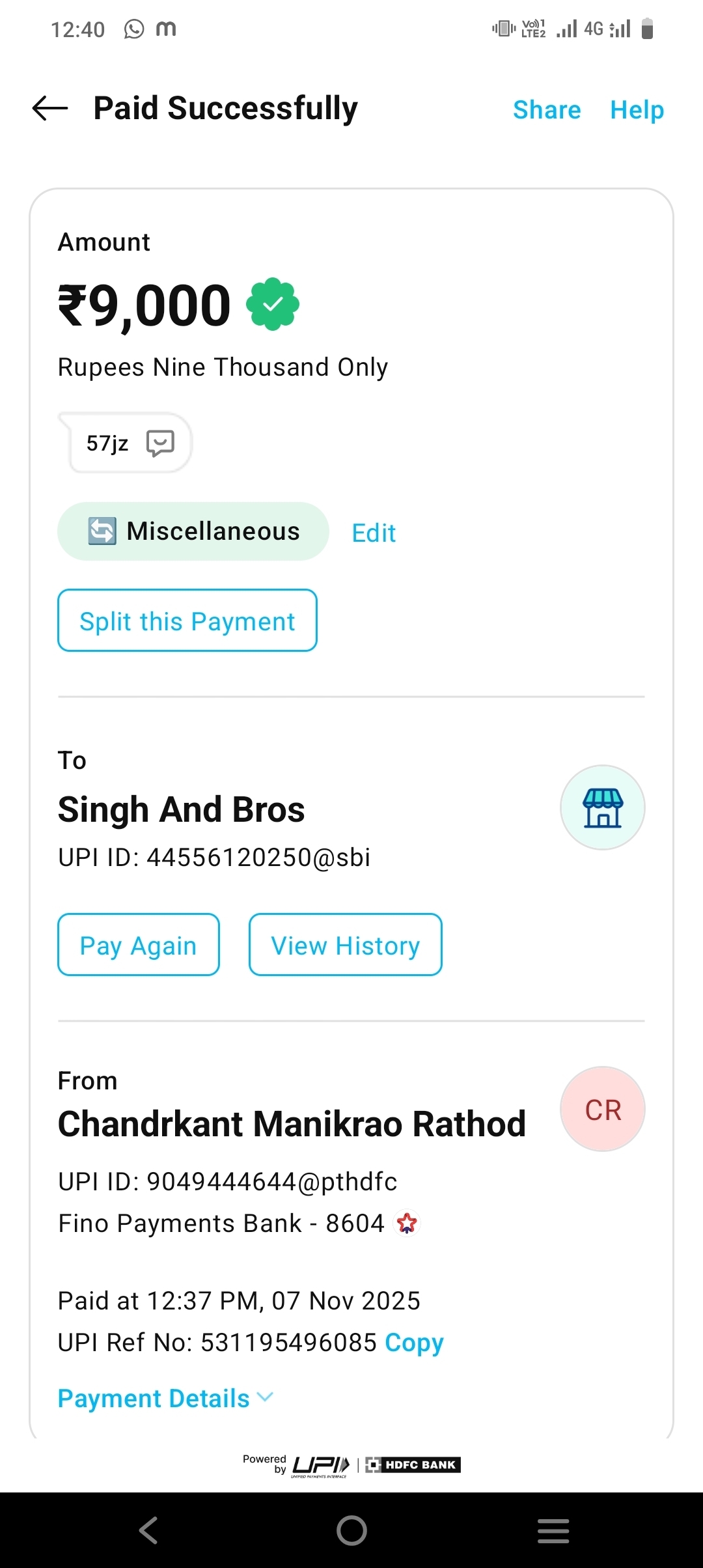
Task: Edit the payment category
Action: coord(374,533)
